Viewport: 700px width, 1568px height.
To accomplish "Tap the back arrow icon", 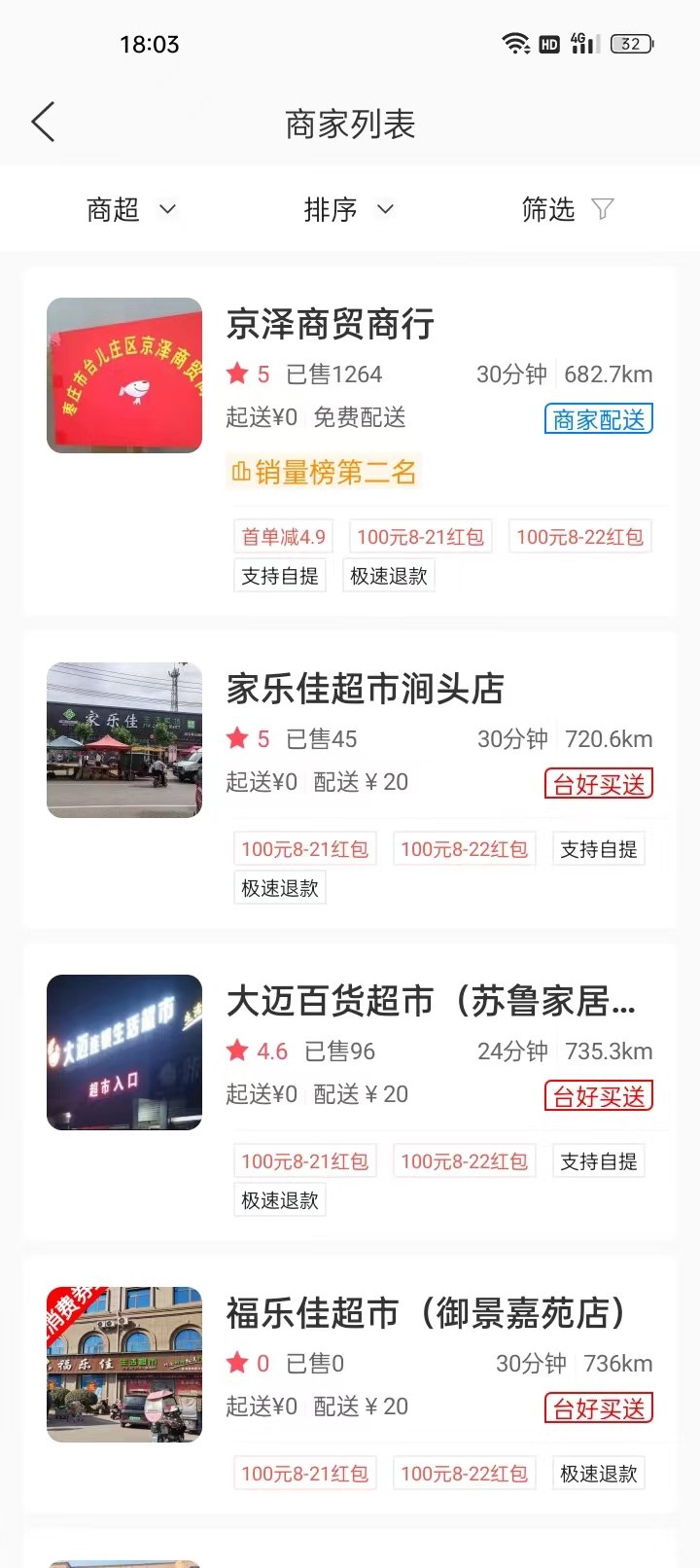I will 41,123.
